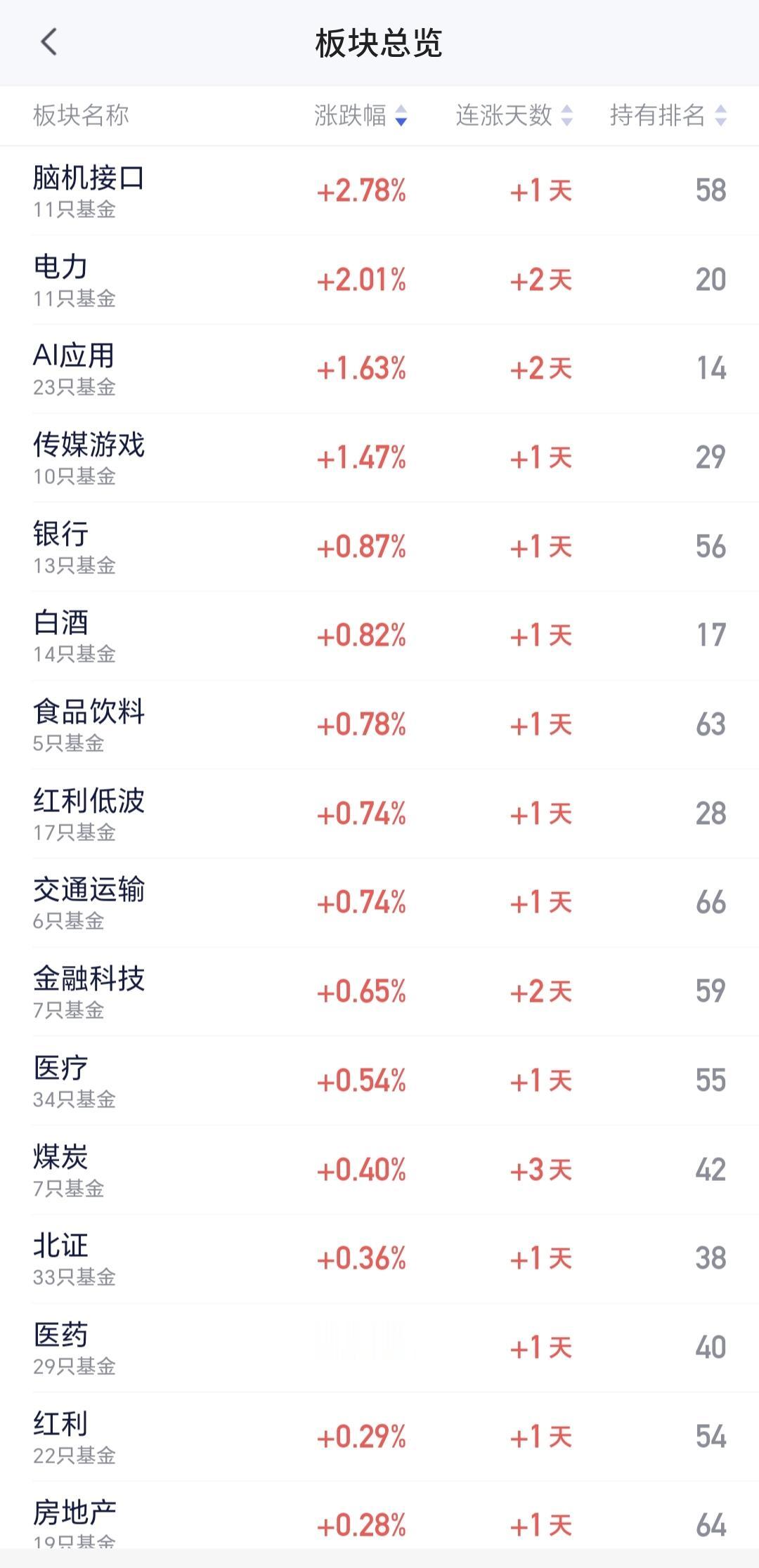The height and width of the screenshot is (1568, 759).
Task: Open the 白酒 sector
Action: pos(379,636)
